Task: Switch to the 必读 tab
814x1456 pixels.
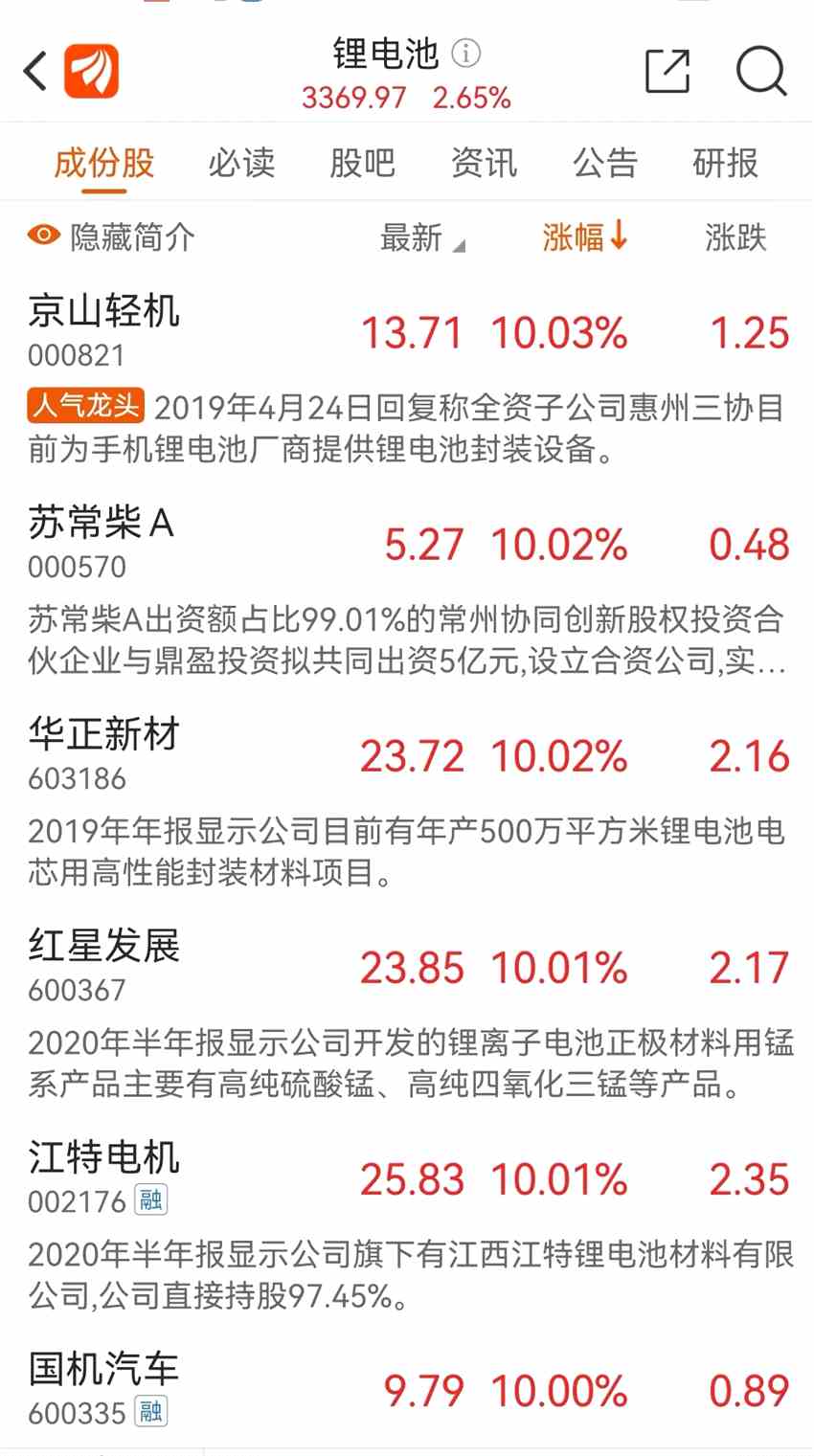Action: [241, 164]
